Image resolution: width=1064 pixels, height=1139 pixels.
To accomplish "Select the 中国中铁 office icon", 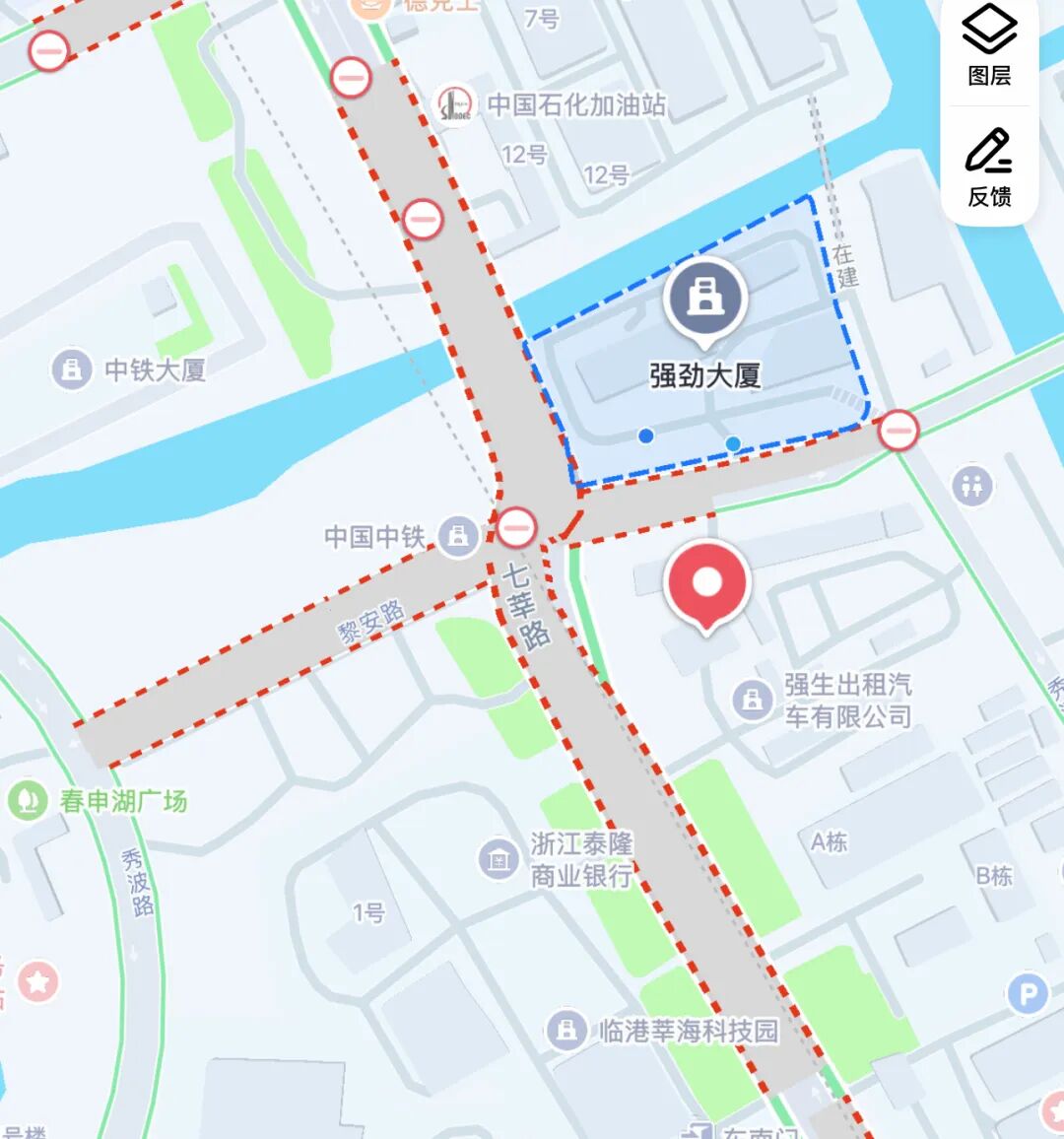I will coord(456,536).
